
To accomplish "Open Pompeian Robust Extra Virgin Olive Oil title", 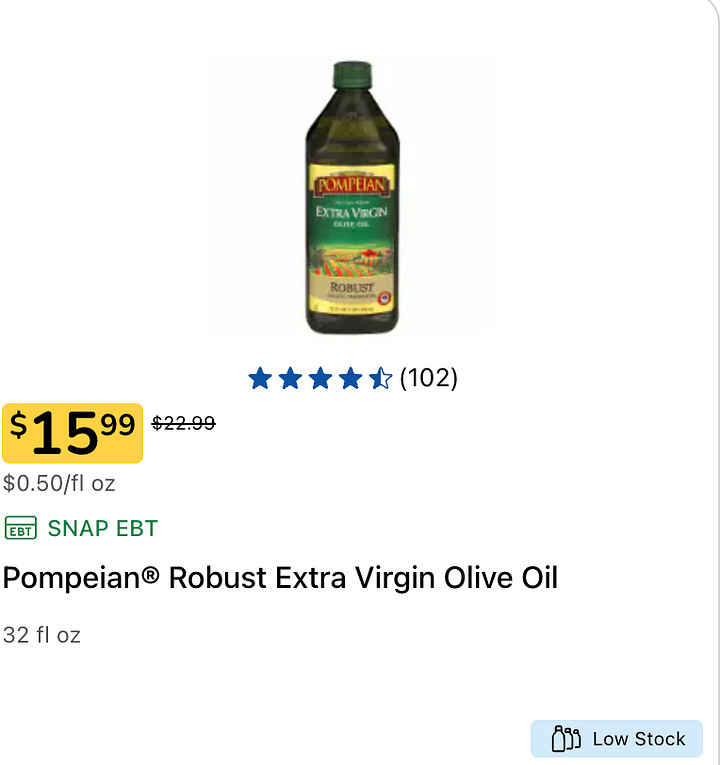I will tap(280, 578).
